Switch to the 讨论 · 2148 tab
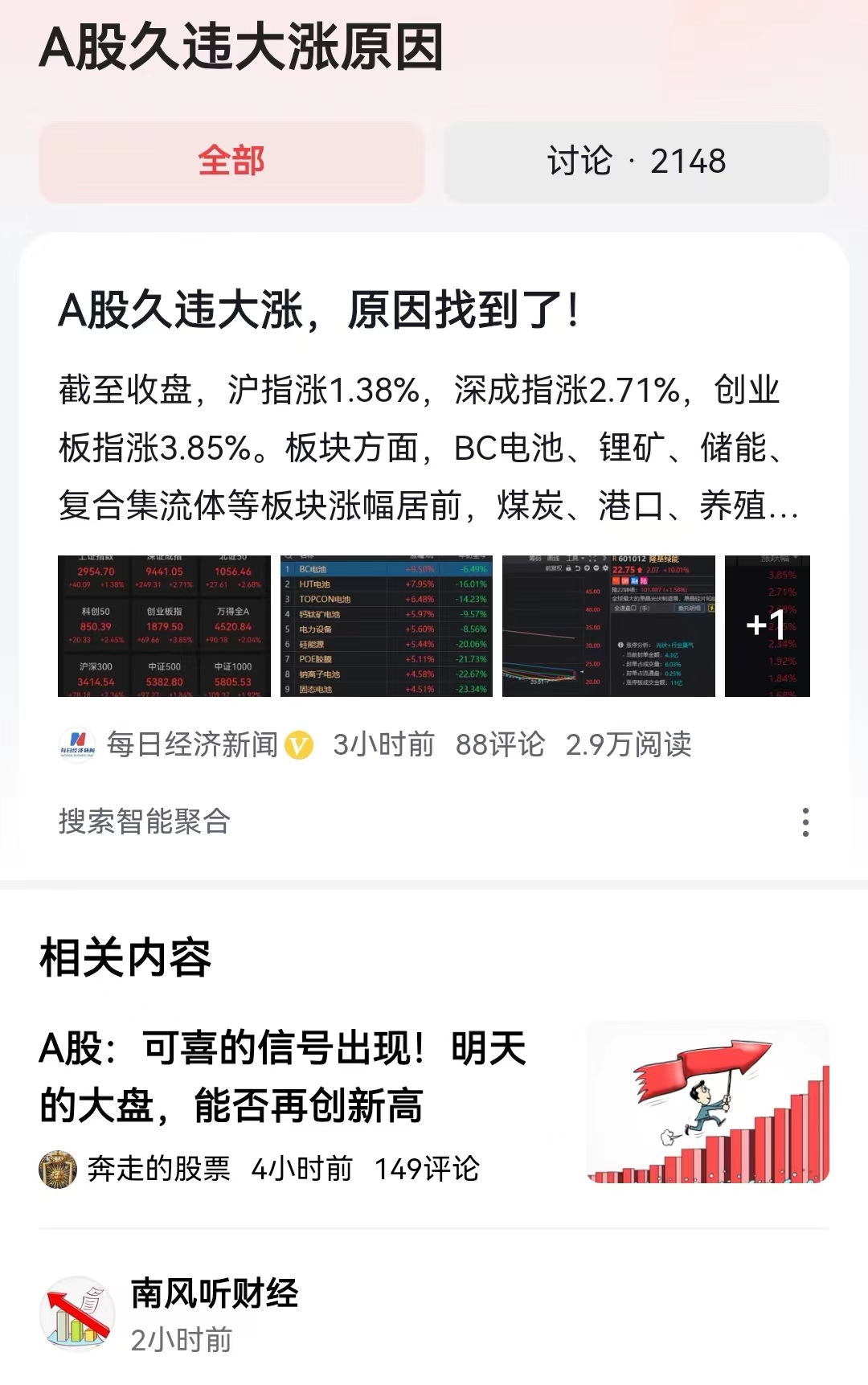Screen dimensions: 868x1385 pyautogui.click(x=636, y=162)
